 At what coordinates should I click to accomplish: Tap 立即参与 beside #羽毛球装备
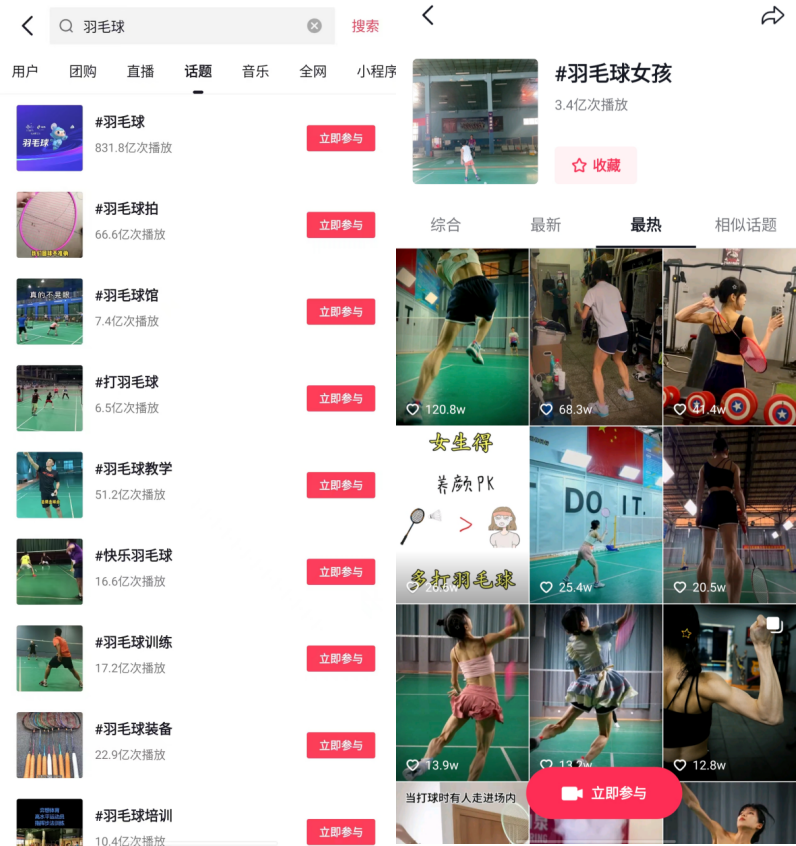(x=340, y=745)
